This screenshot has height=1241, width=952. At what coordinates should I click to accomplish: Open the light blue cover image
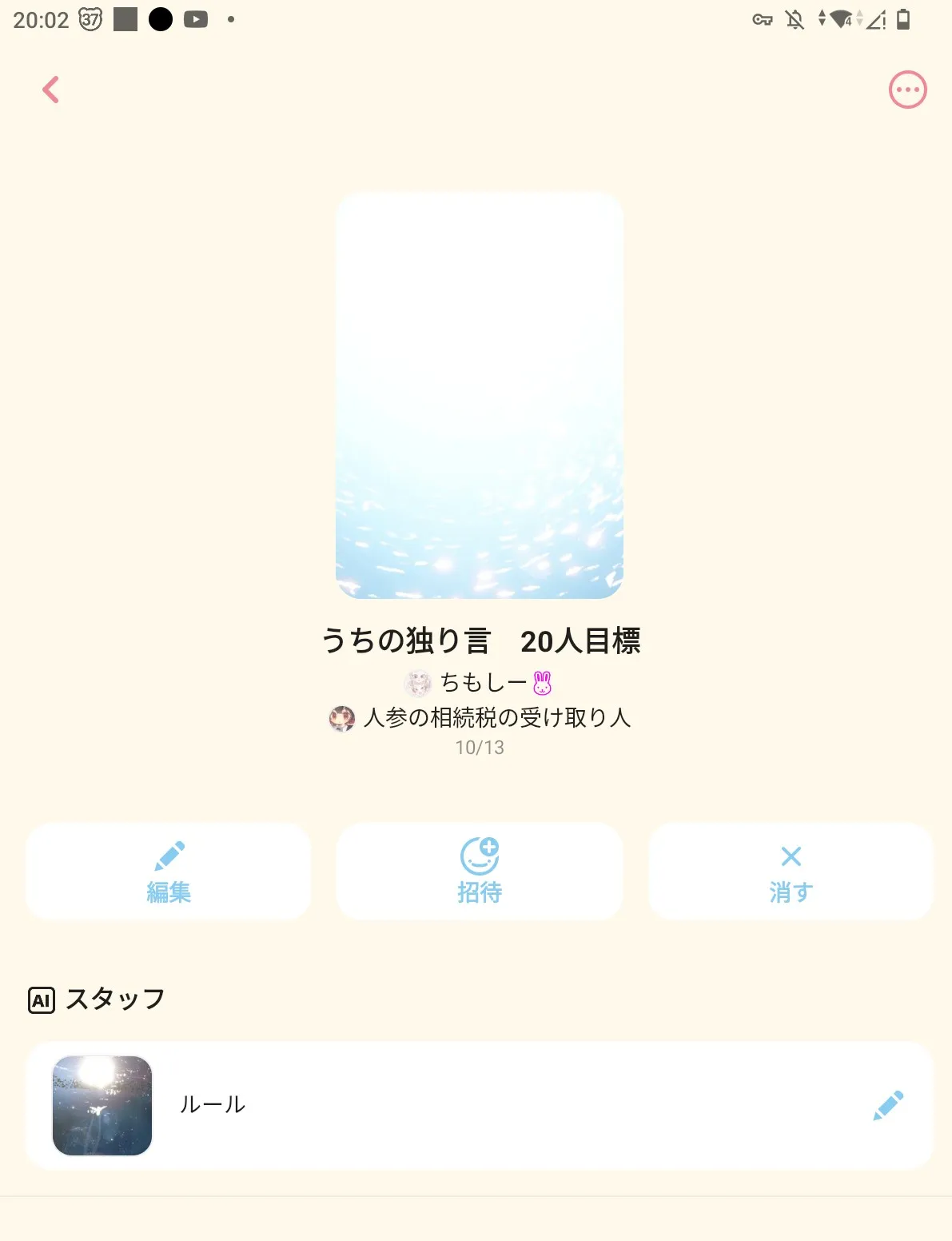[480, 395]
